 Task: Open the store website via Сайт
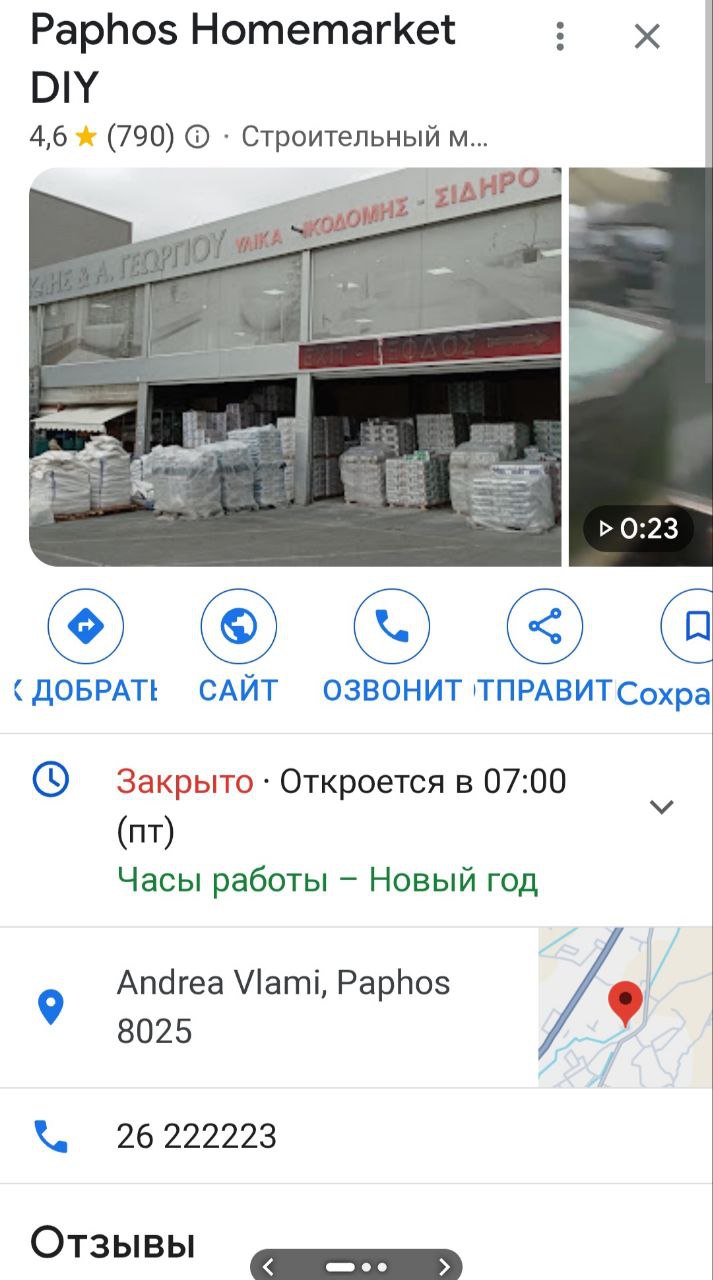click(x=238, y=627)
